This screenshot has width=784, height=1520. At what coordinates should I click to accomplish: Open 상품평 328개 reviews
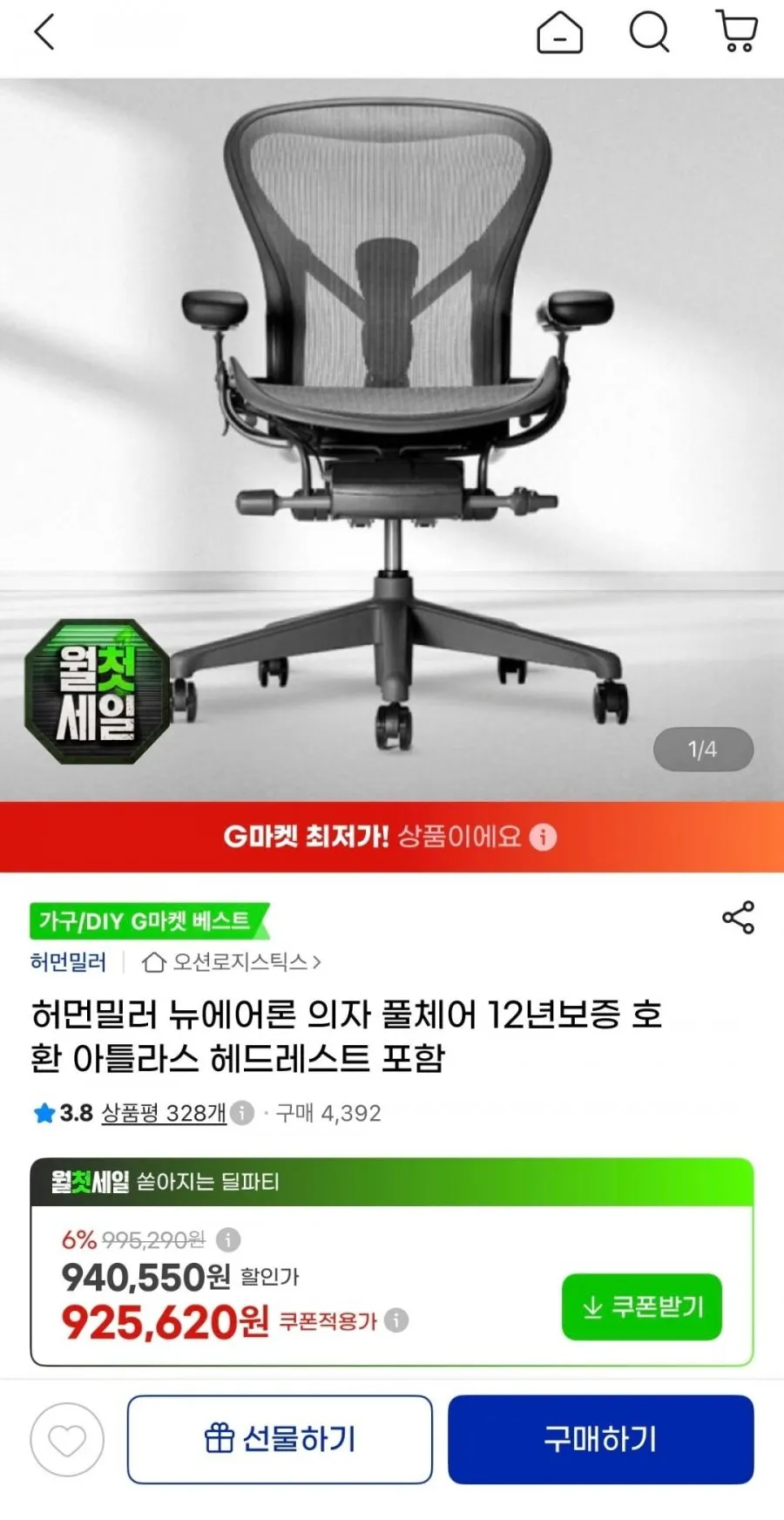pos(164,1113)
